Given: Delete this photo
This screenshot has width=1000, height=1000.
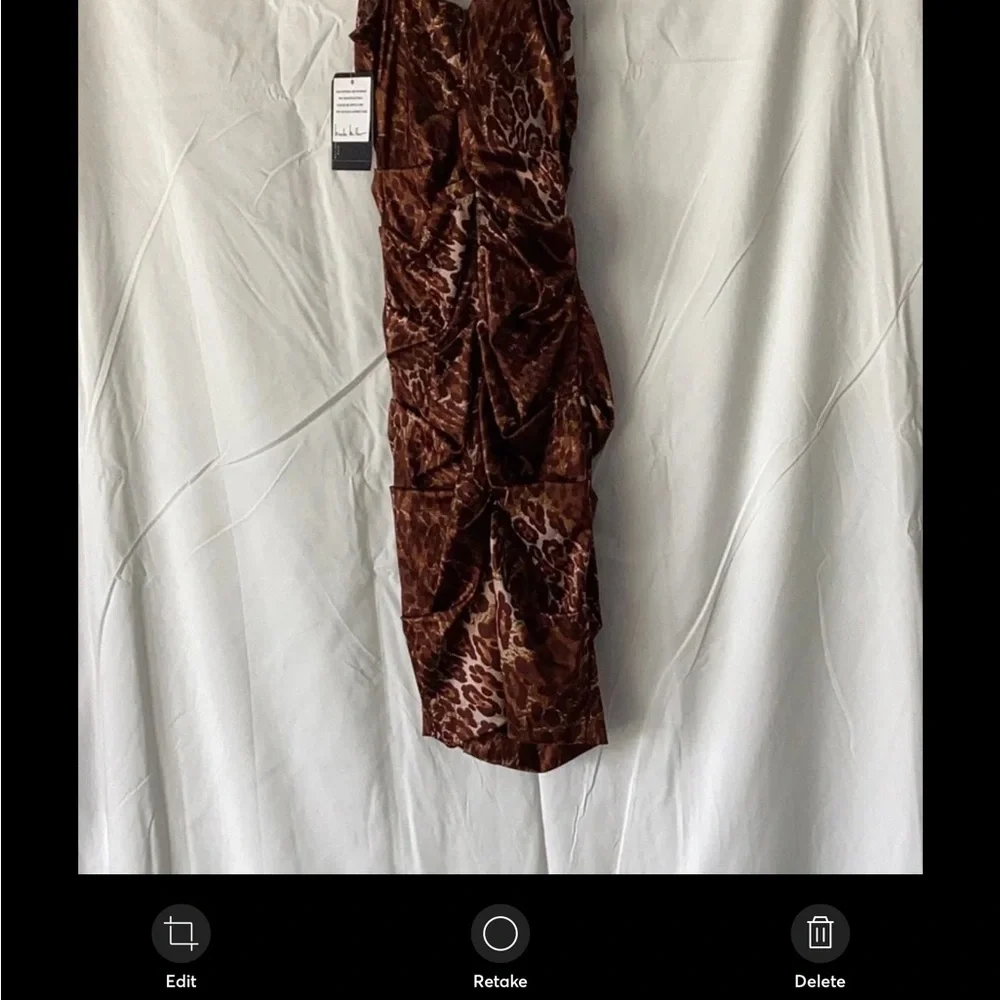Looking at the screenshot, I should coord(819,934).
